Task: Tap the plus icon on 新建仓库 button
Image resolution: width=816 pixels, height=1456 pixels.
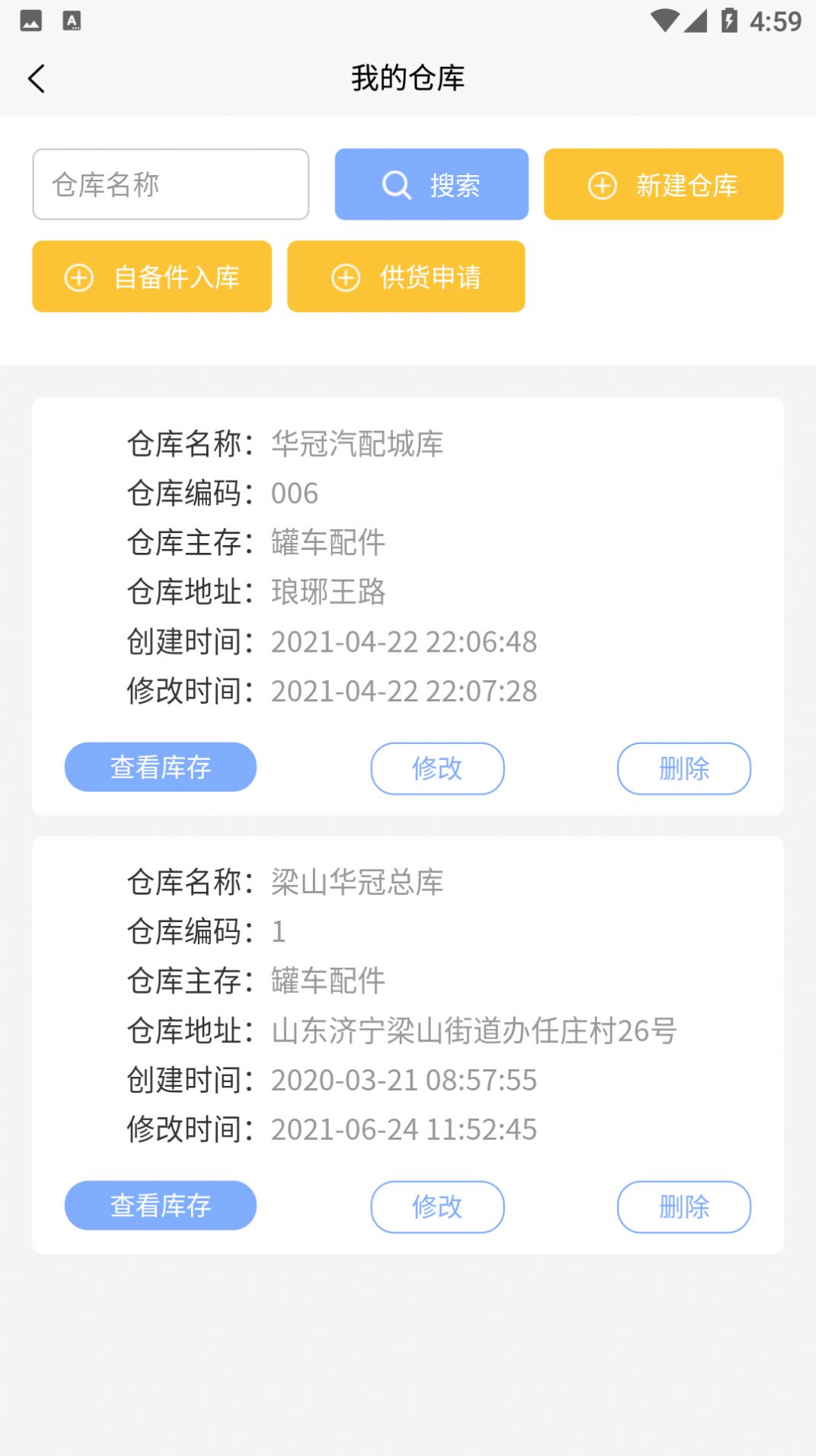Action: [x=603, y=184]
